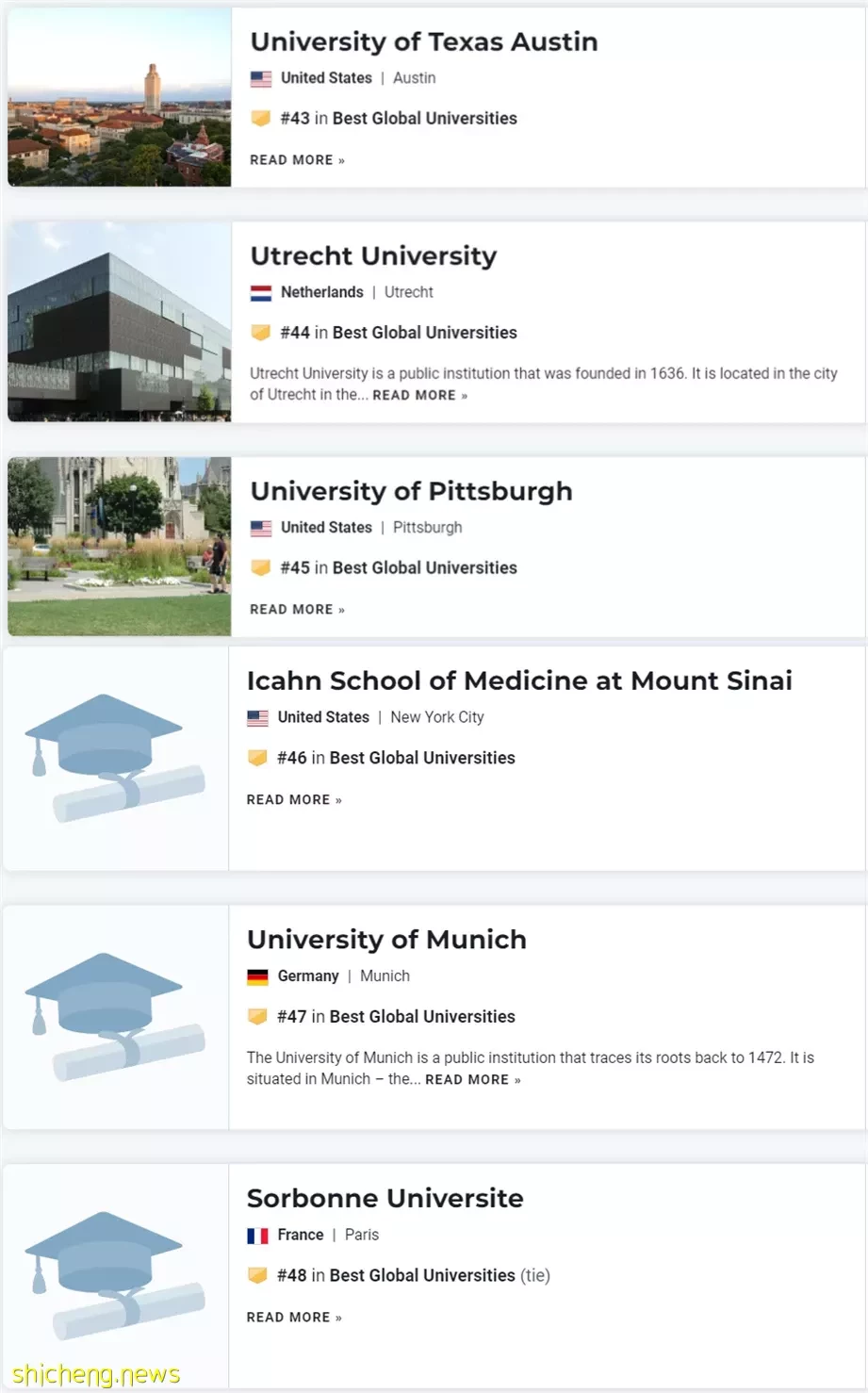Tap READ MORE under University of Pittsburgh

pos(297,610)
